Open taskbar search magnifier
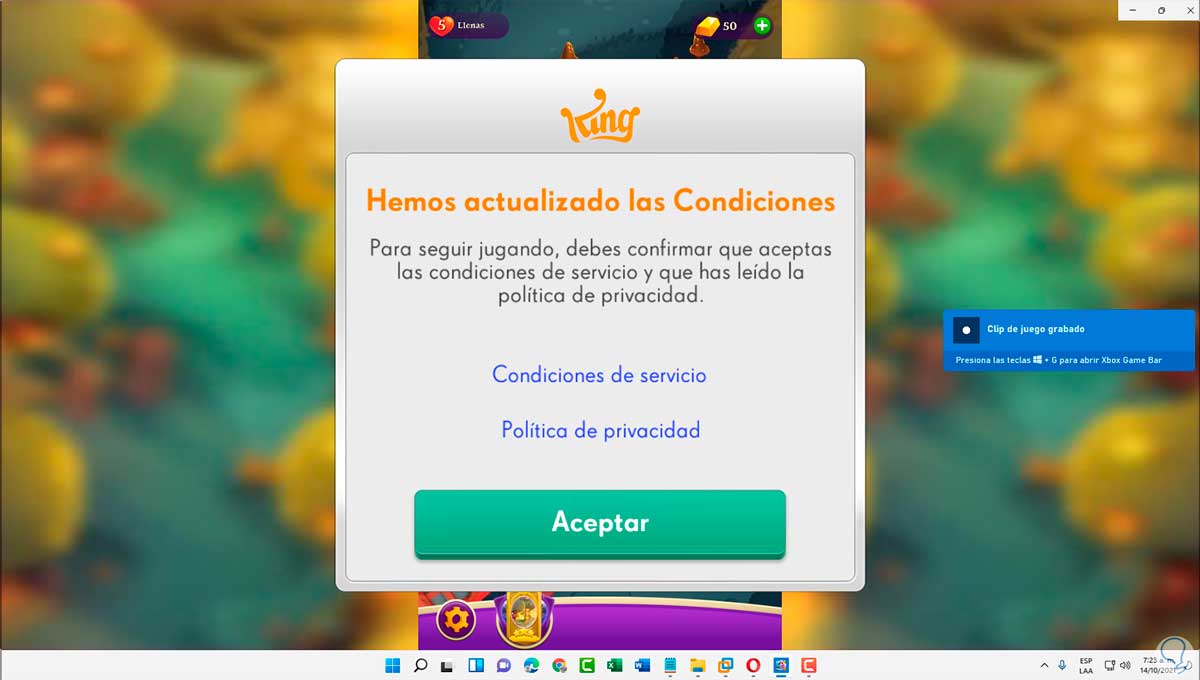The height and width of the screenshot is (680, 1200). click(x=421, y=665)
